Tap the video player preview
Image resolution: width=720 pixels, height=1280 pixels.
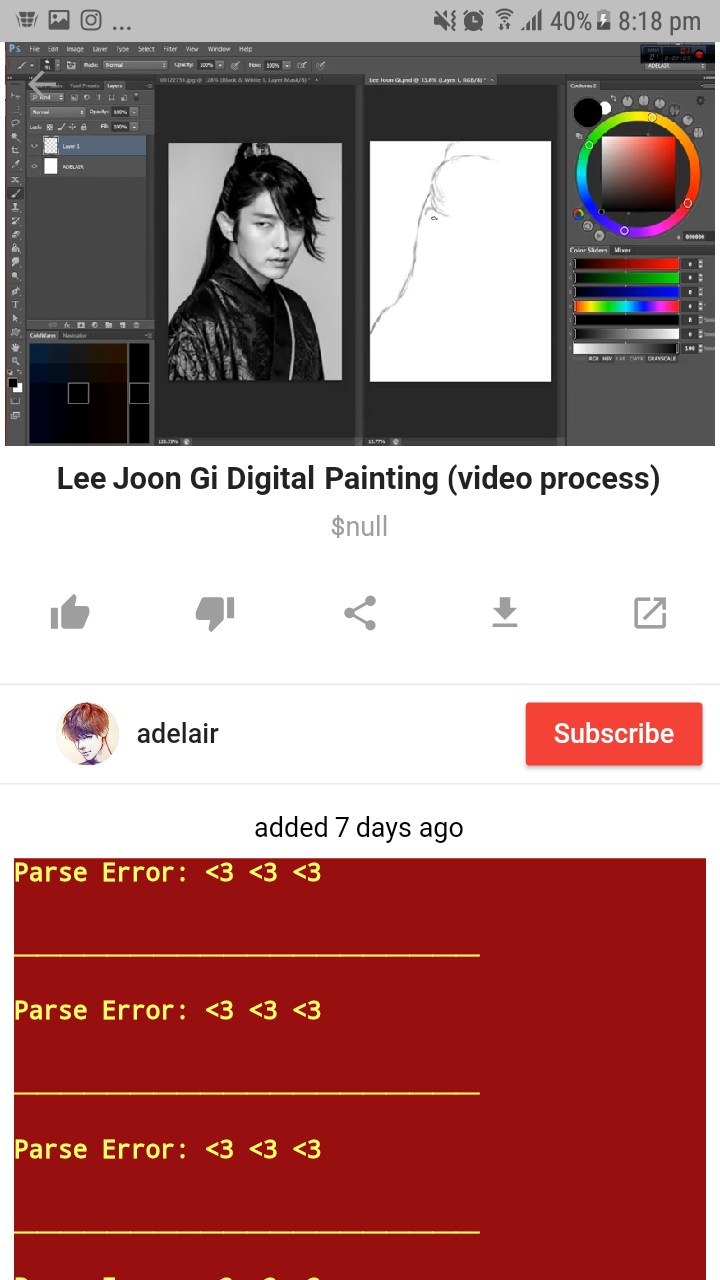tap(360, 243)
